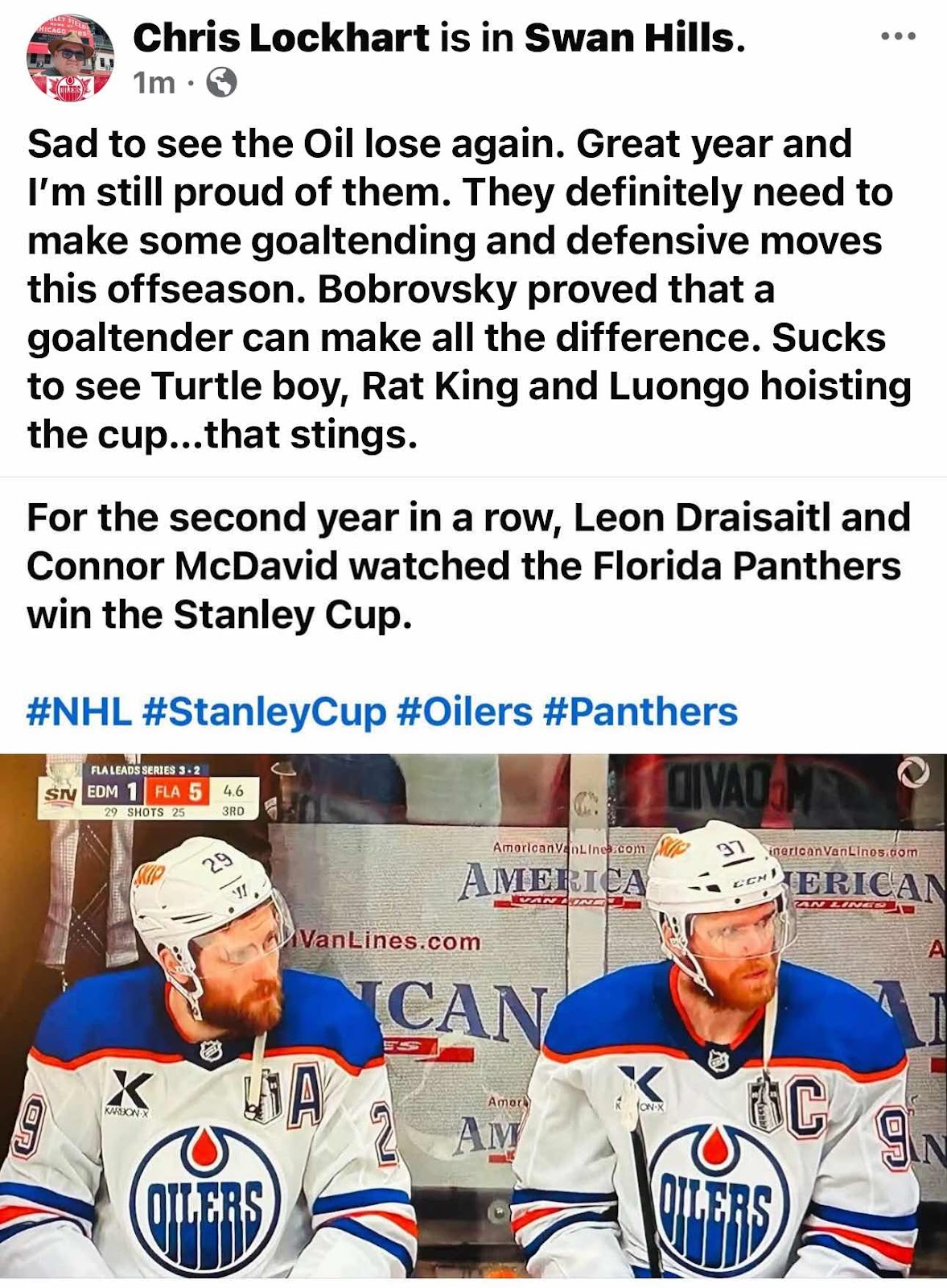This screenshot has width=947, height=1288.
Task: Tap the #Oilers hashtag
Action: (464, 712)
